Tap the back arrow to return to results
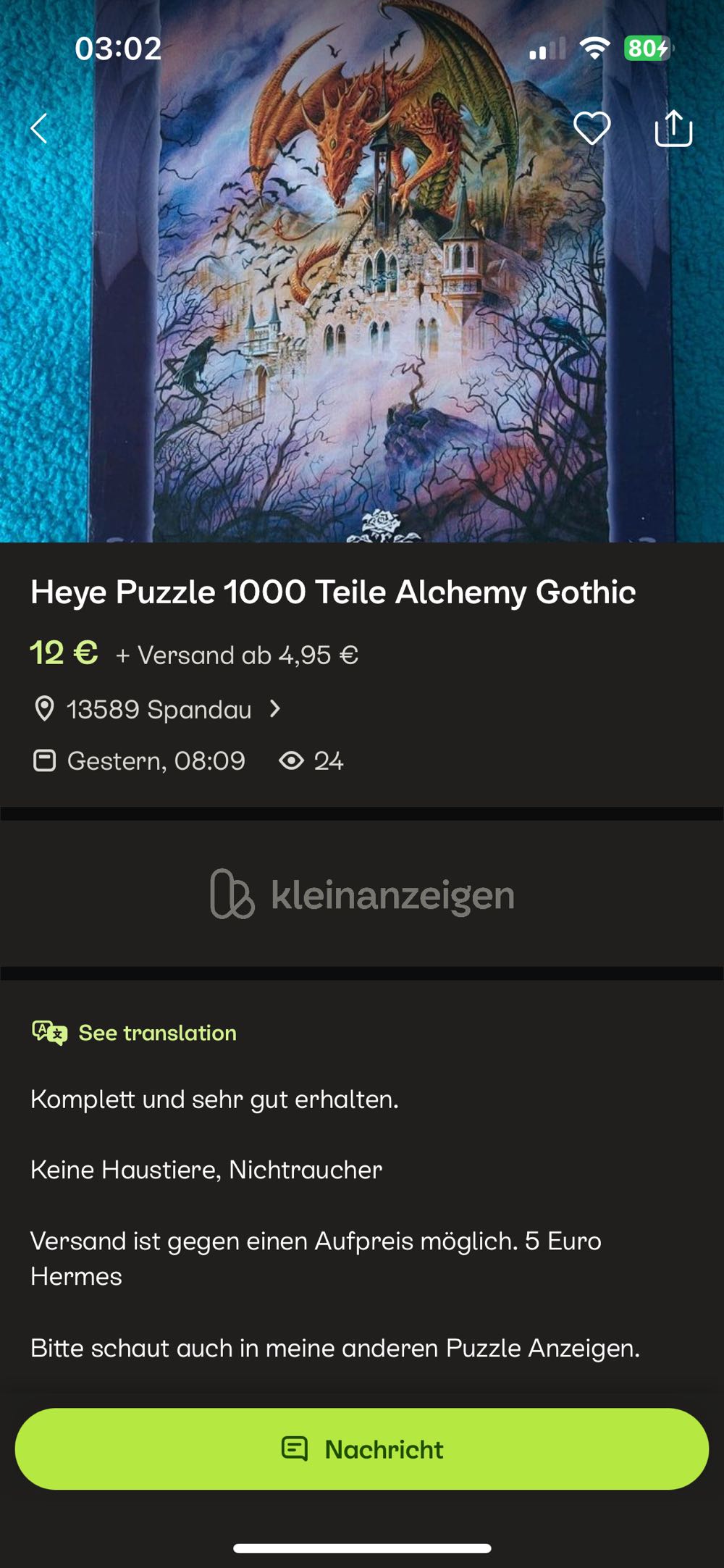Image resolution: width=724 pixels, height=1568 pixels. 38,127
